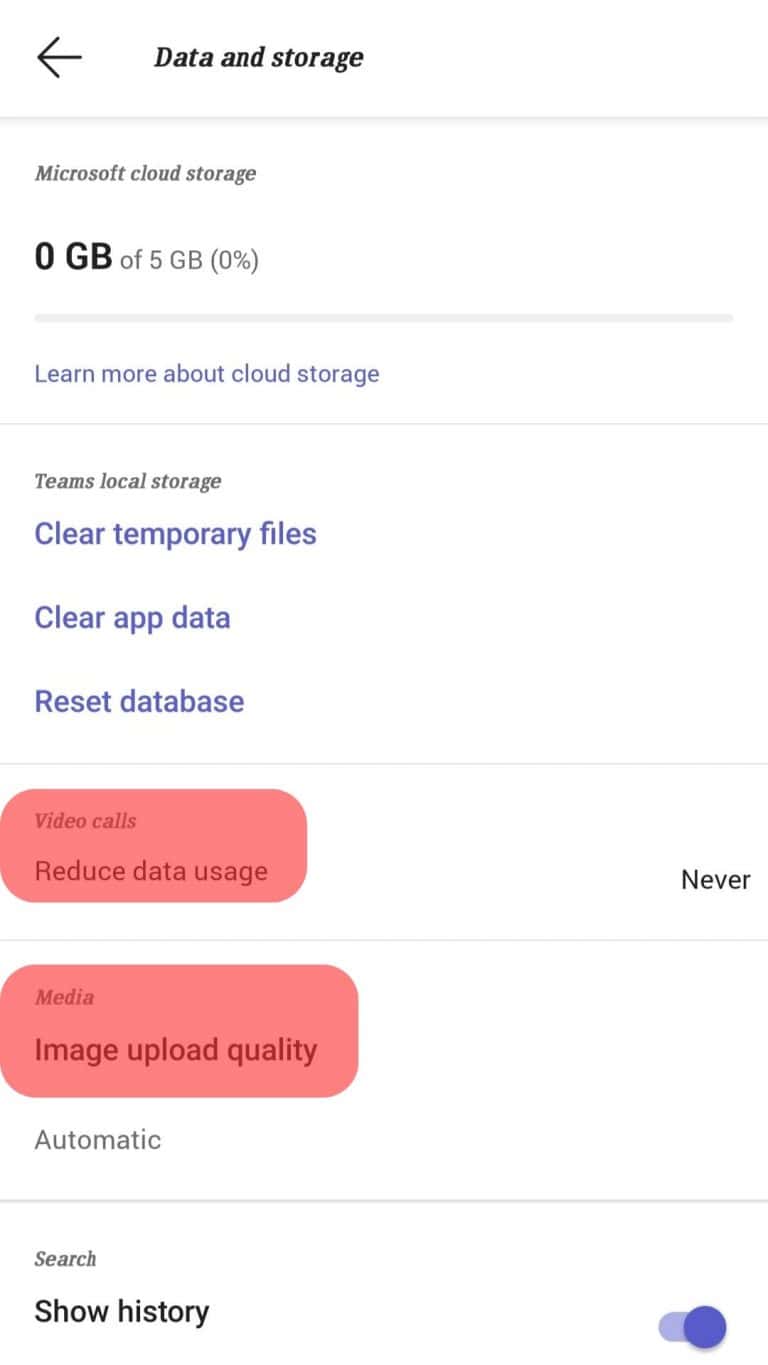Select the Video calls section label

click(85, 821)
